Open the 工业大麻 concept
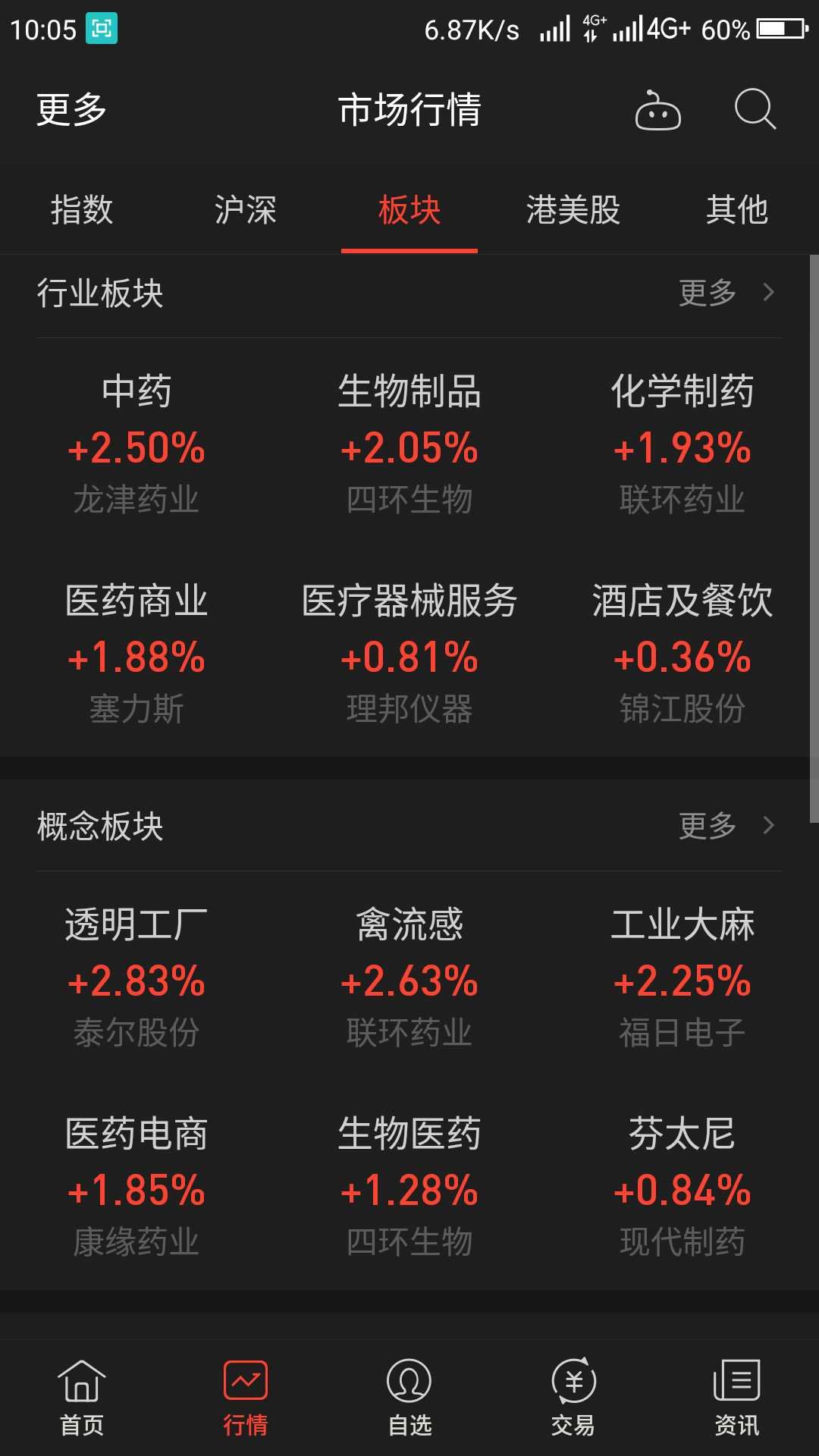Viewport: 819px width, 1456px height. pos(682,977)
